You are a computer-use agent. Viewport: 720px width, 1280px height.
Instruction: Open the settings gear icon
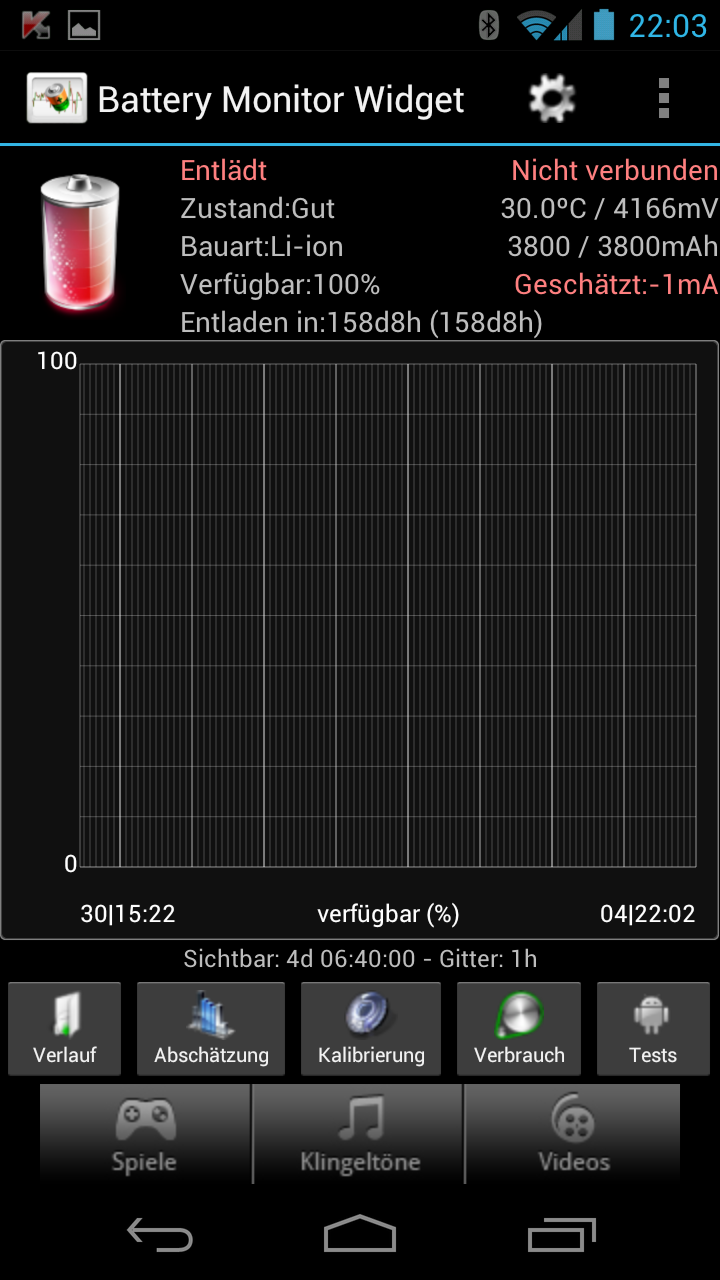(552, 99)
